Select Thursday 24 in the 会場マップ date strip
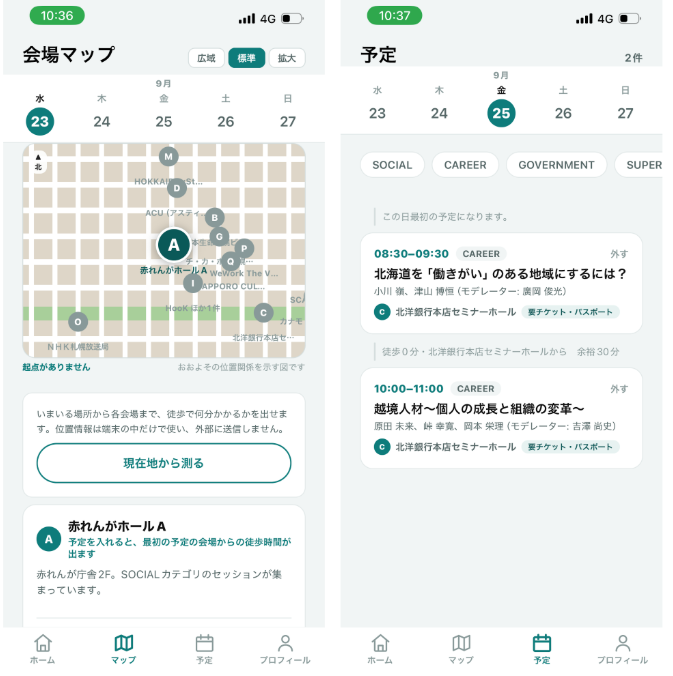 [x=102, y=113]
